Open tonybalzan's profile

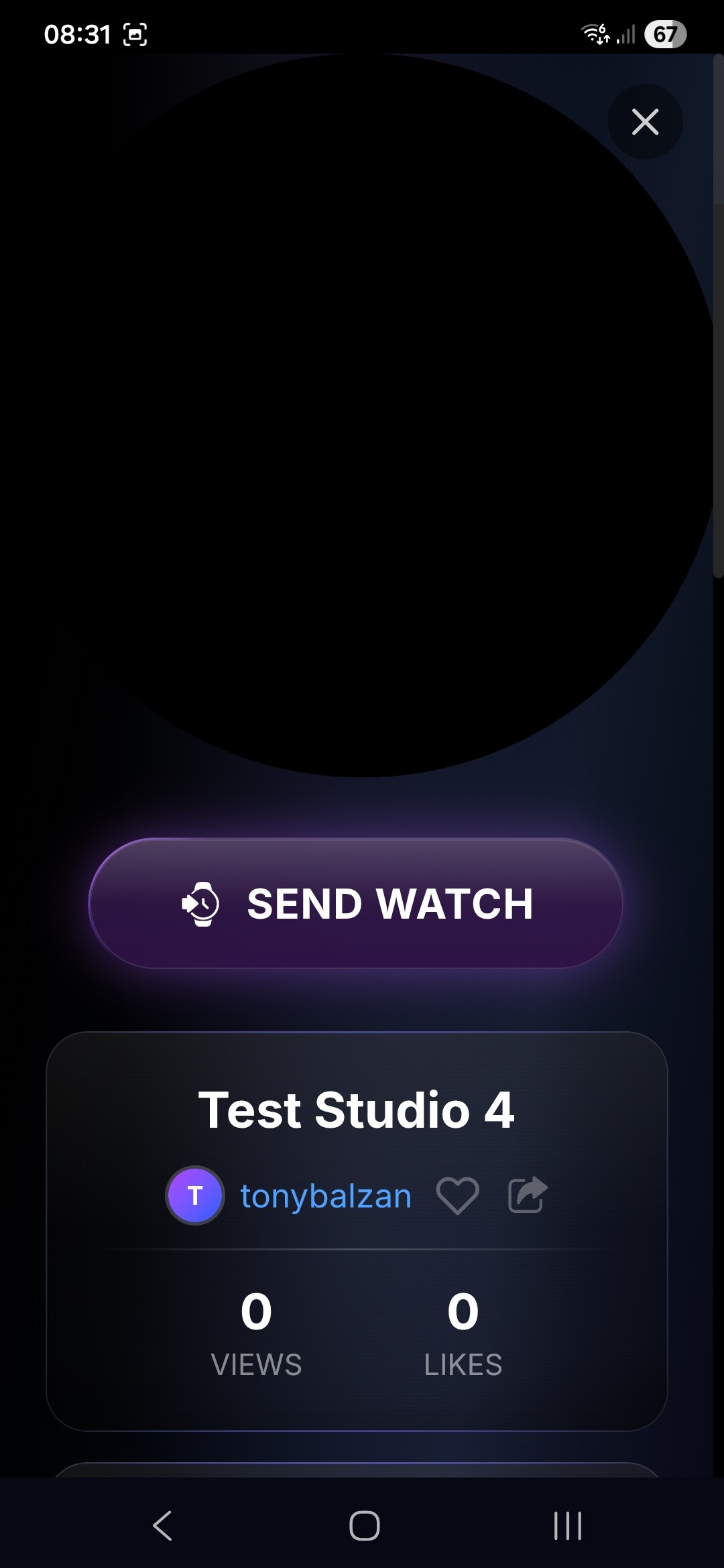325,1196
